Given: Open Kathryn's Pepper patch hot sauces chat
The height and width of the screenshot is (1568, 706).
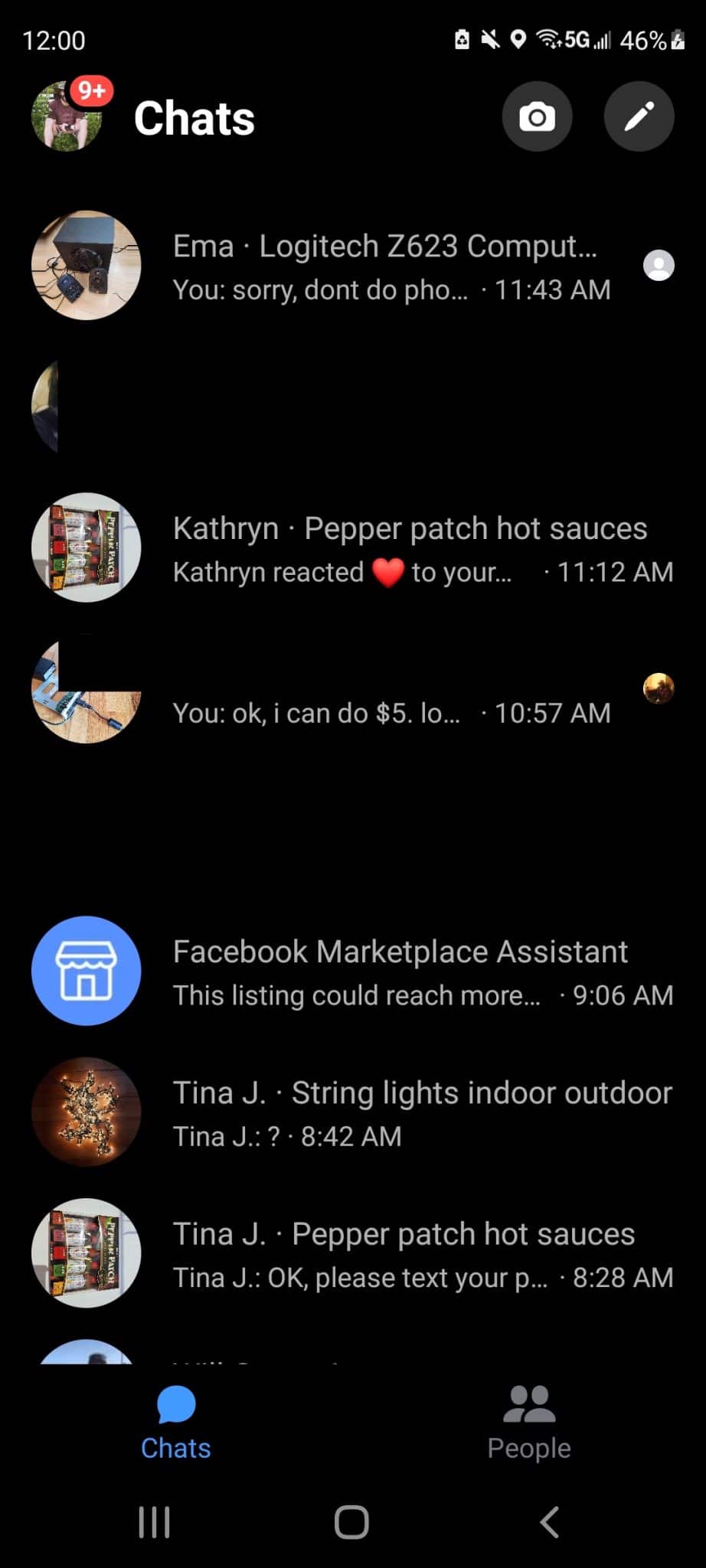Looking at the screenshot, I should click(x=353, y=547).
